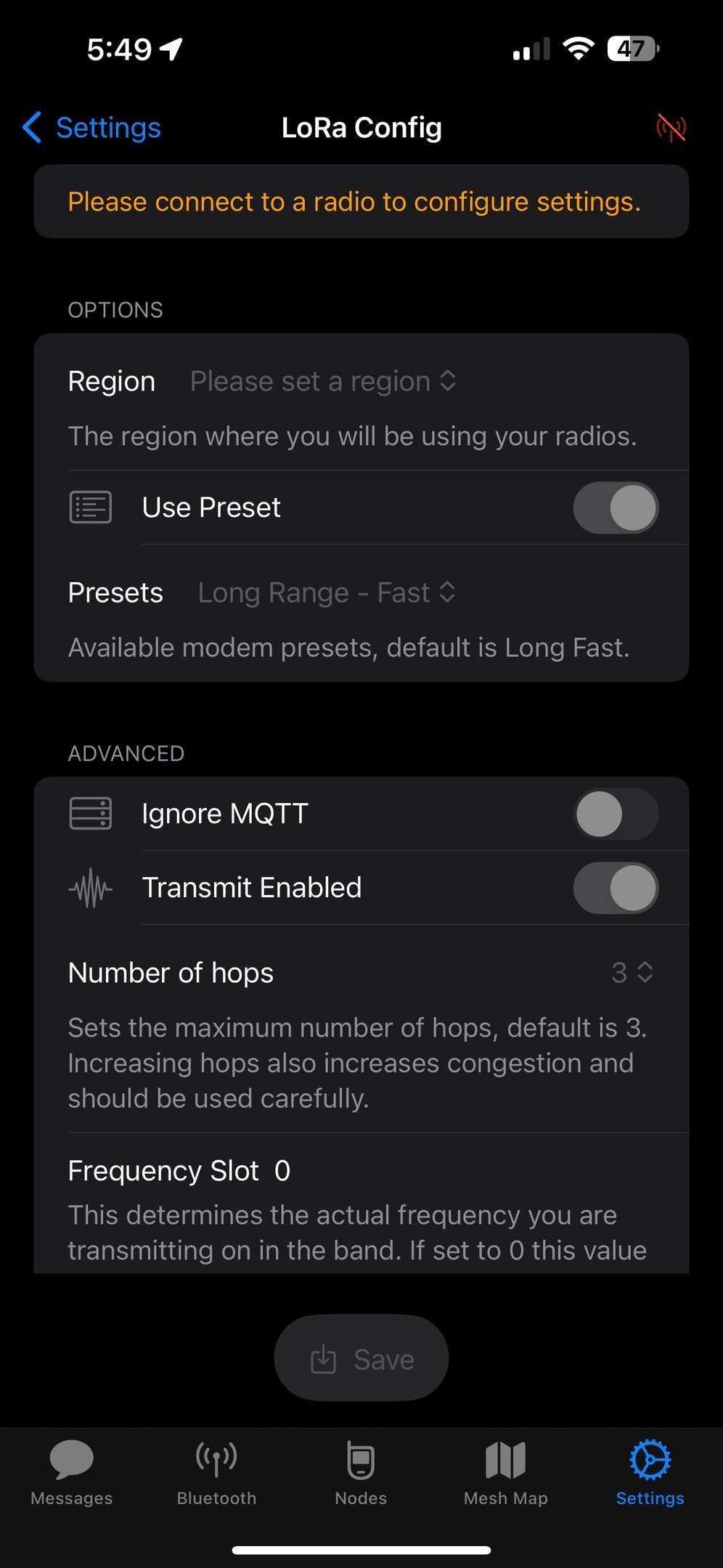Toggle Ignore MQTT switch

pyautogui.click(x=616, y=814)
